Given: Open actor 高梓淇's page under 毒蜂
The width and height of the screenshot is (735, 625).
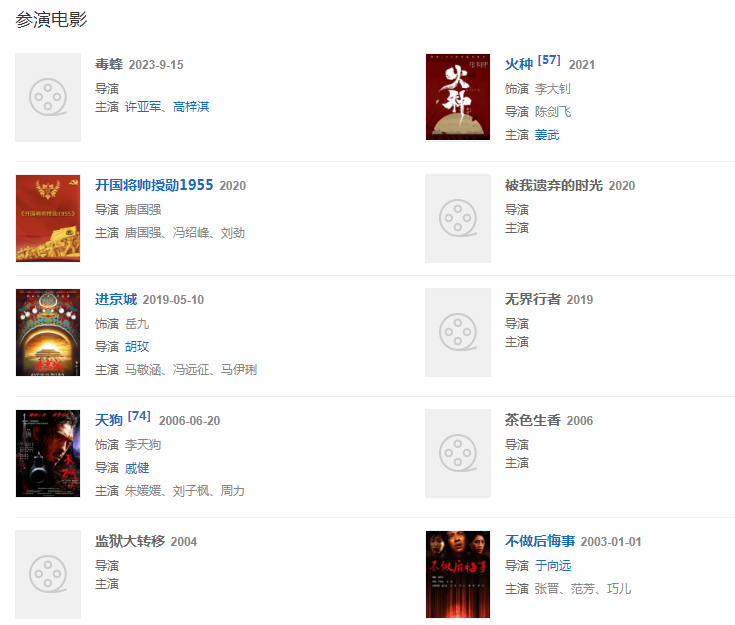Looking at the screenshot, I should tap(191, 106).
